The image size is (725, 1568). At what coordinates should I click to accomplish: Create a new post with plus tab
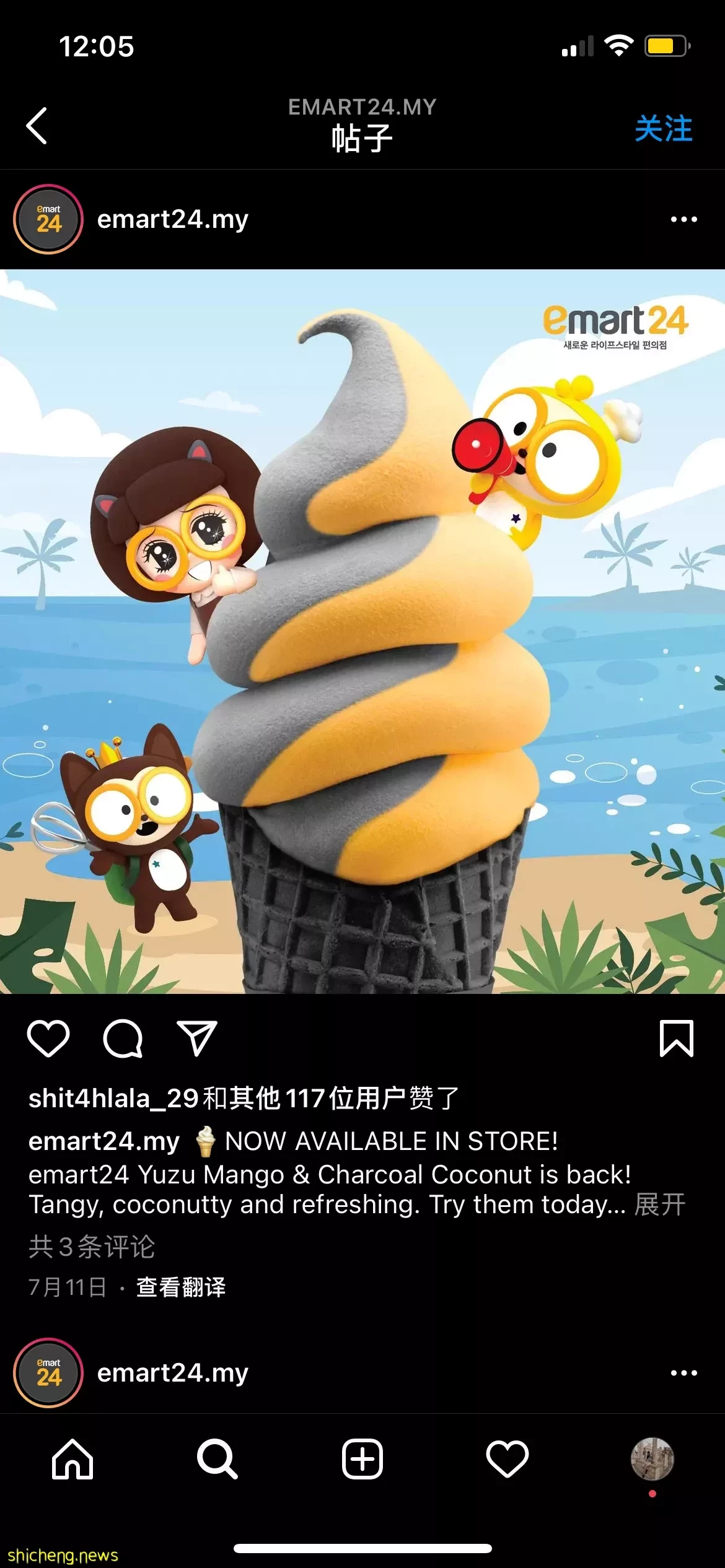[362, 1459]
